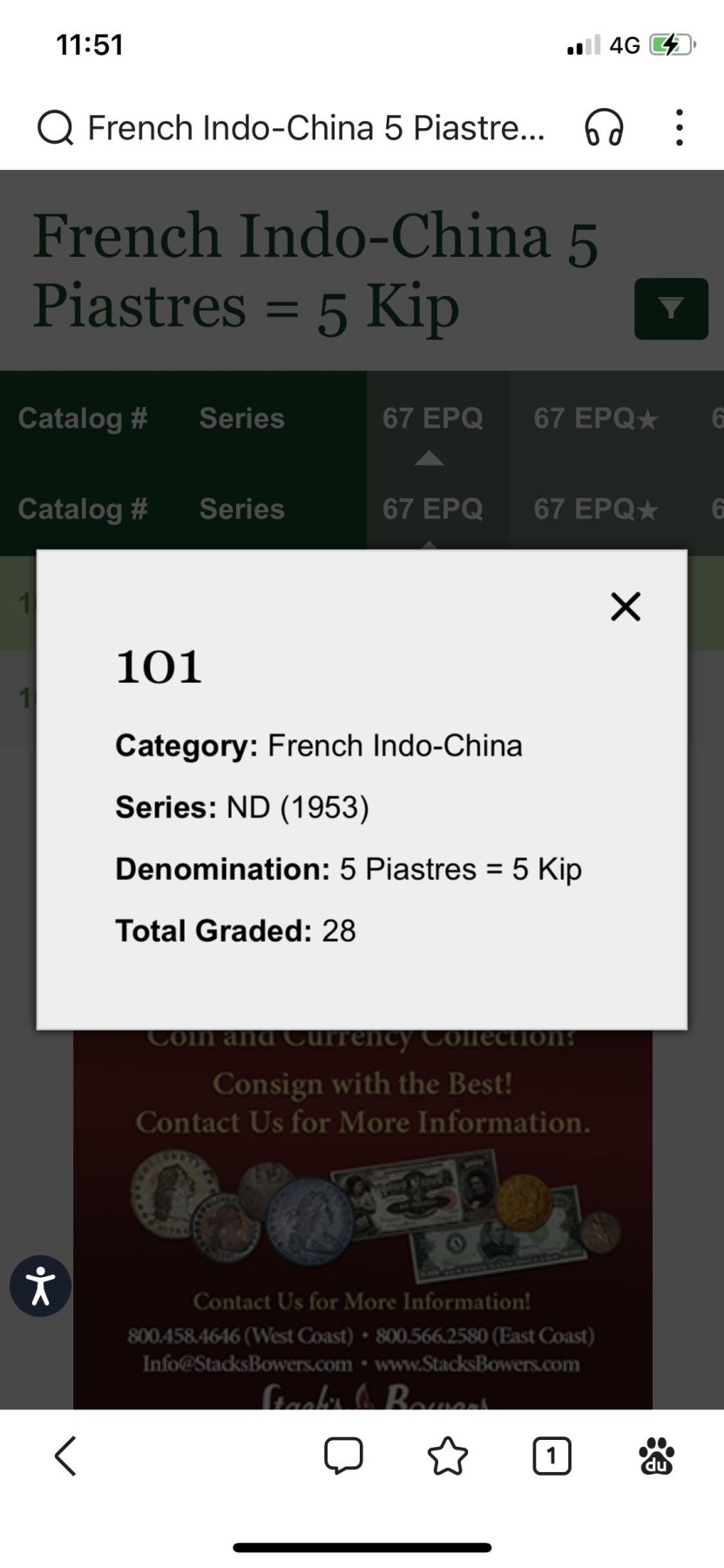Bookmark this page with star

coord(448,1456)
